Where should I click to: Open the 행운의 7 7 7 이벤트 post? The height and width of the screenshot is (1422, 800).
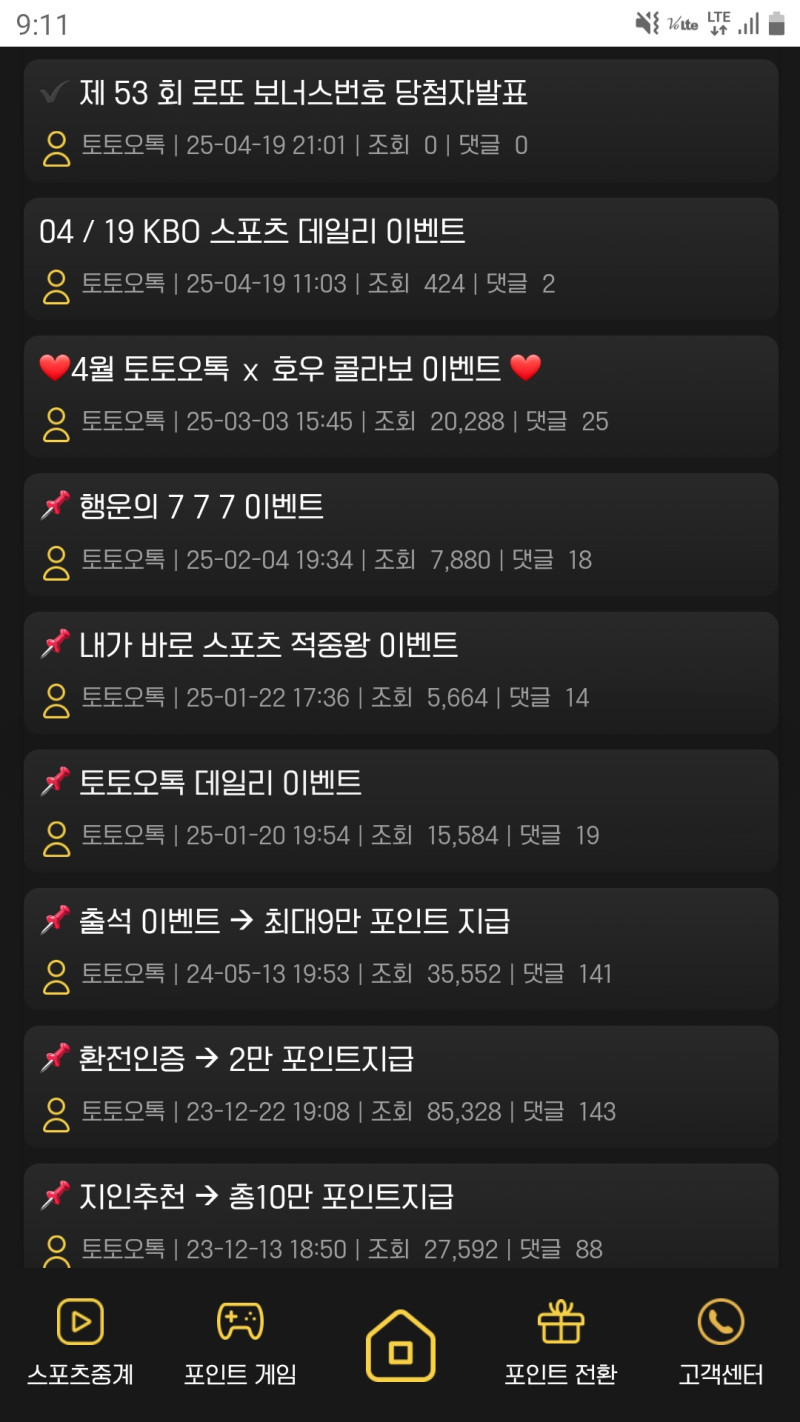[x=200, y=508]
